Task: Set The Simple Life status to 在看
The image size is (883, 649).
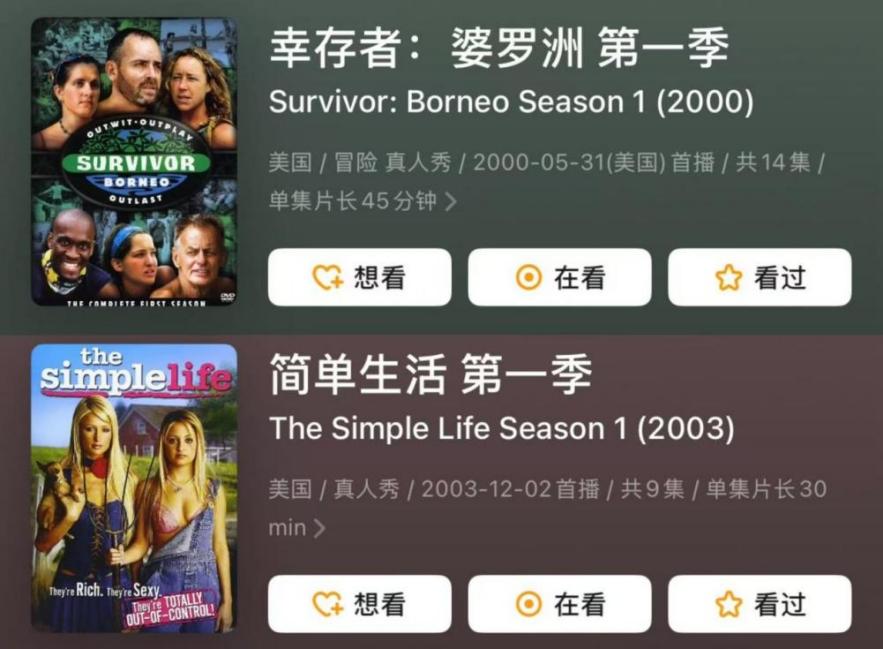Action: click(x=559, y=604)
